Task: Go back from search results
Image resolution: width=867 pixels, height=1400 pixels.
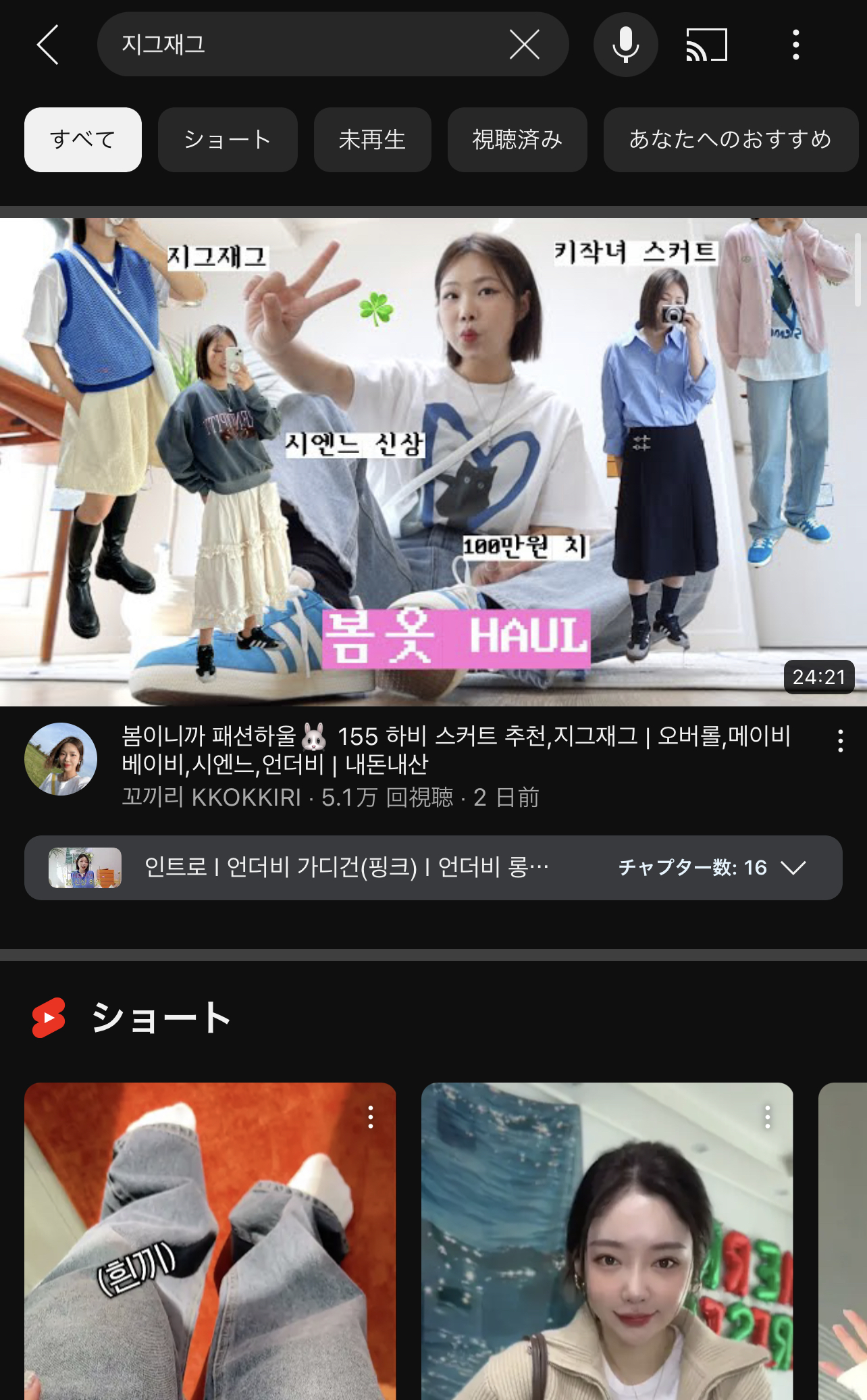Action: click(x=48, y=45)
